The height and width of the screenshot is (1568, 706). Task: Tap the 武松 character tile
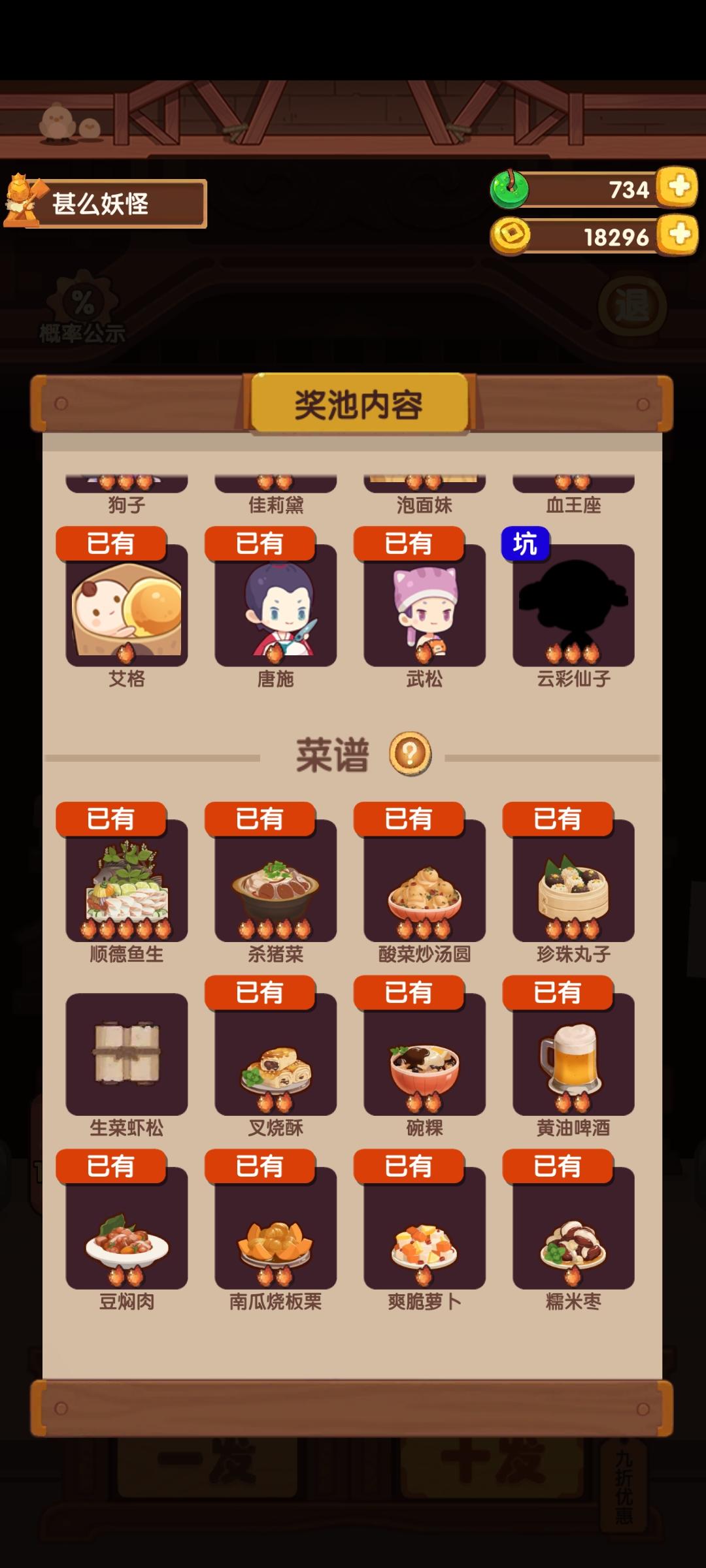425,605
